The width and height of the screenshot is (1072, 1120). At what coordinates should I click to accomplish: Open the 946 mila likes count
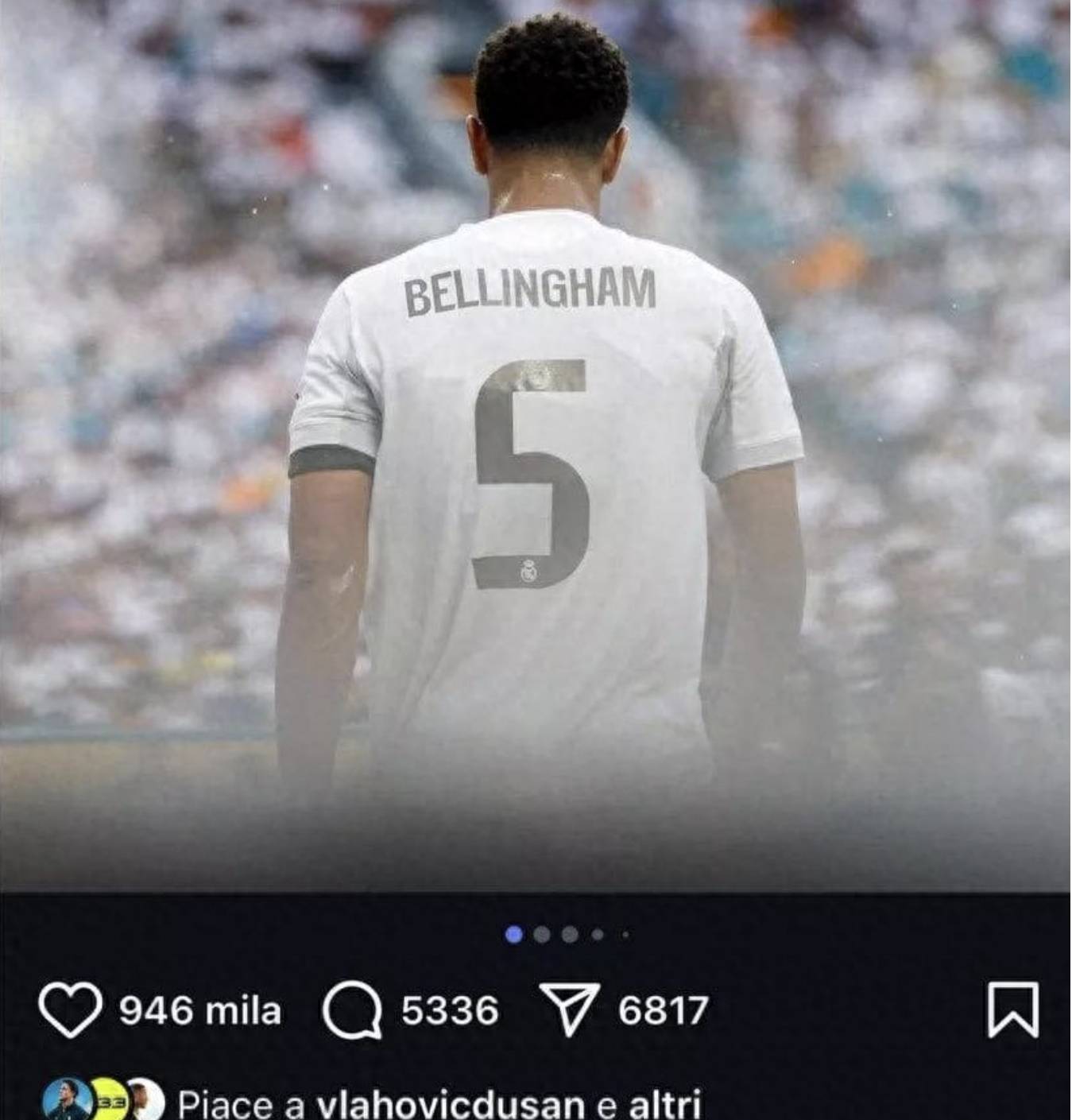(x=200, y=1010)
